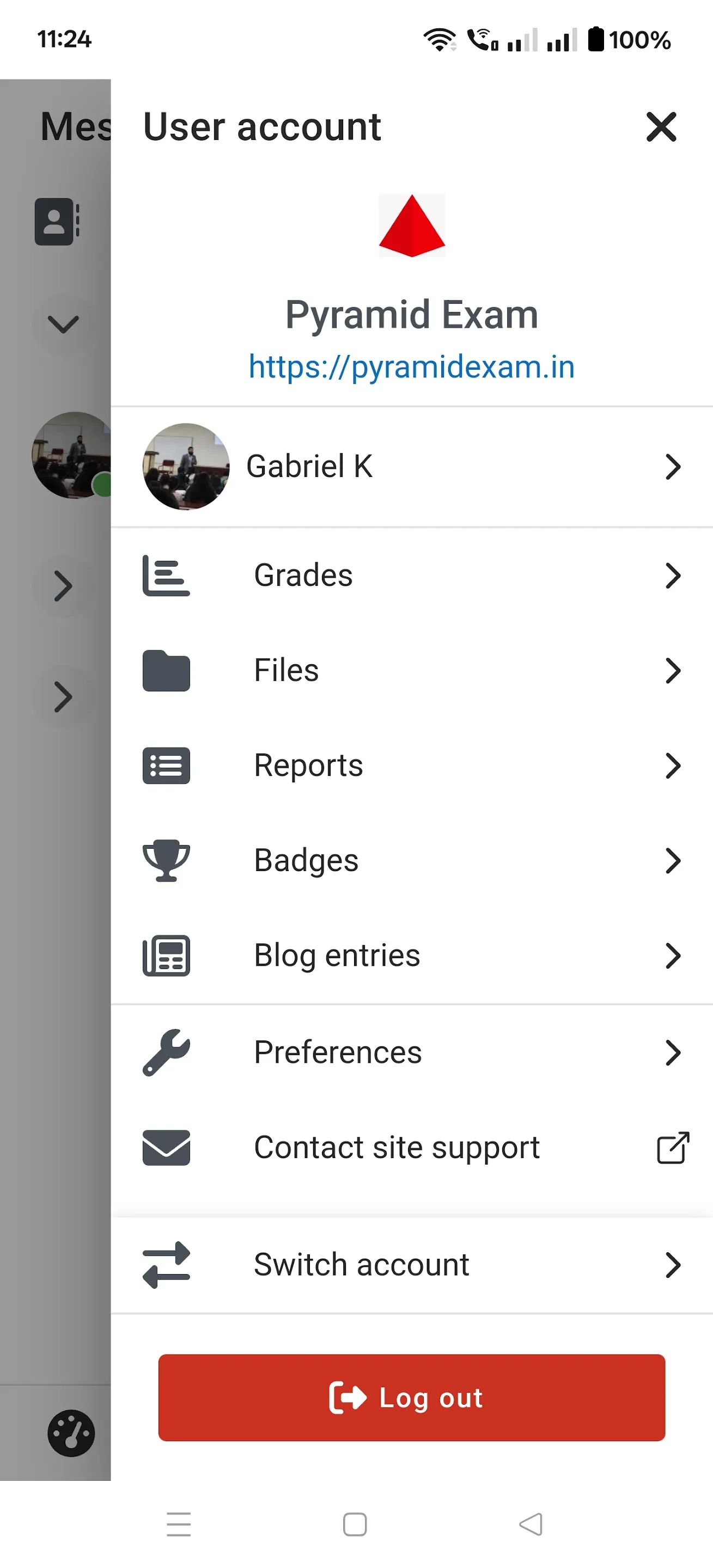
Task: Contact site support
Action: point(412,1147)
